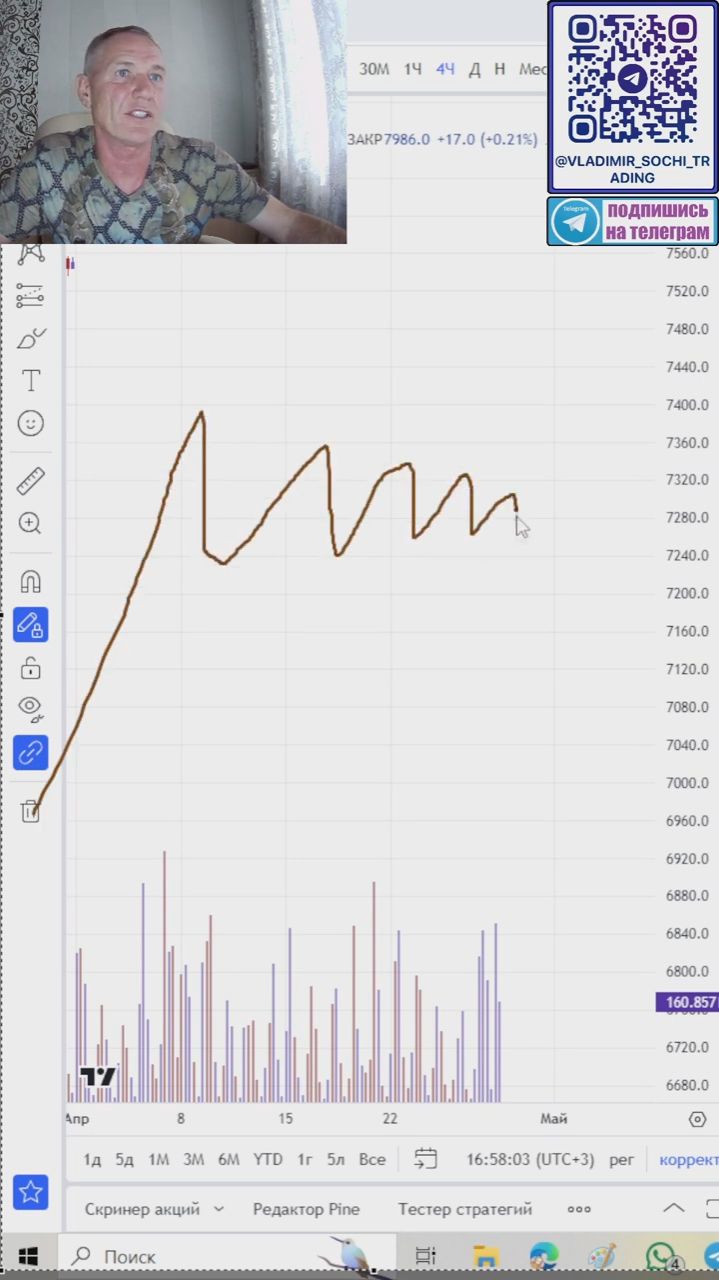
Task: Select the 1Ч timeframe
Action: [412, 69]
